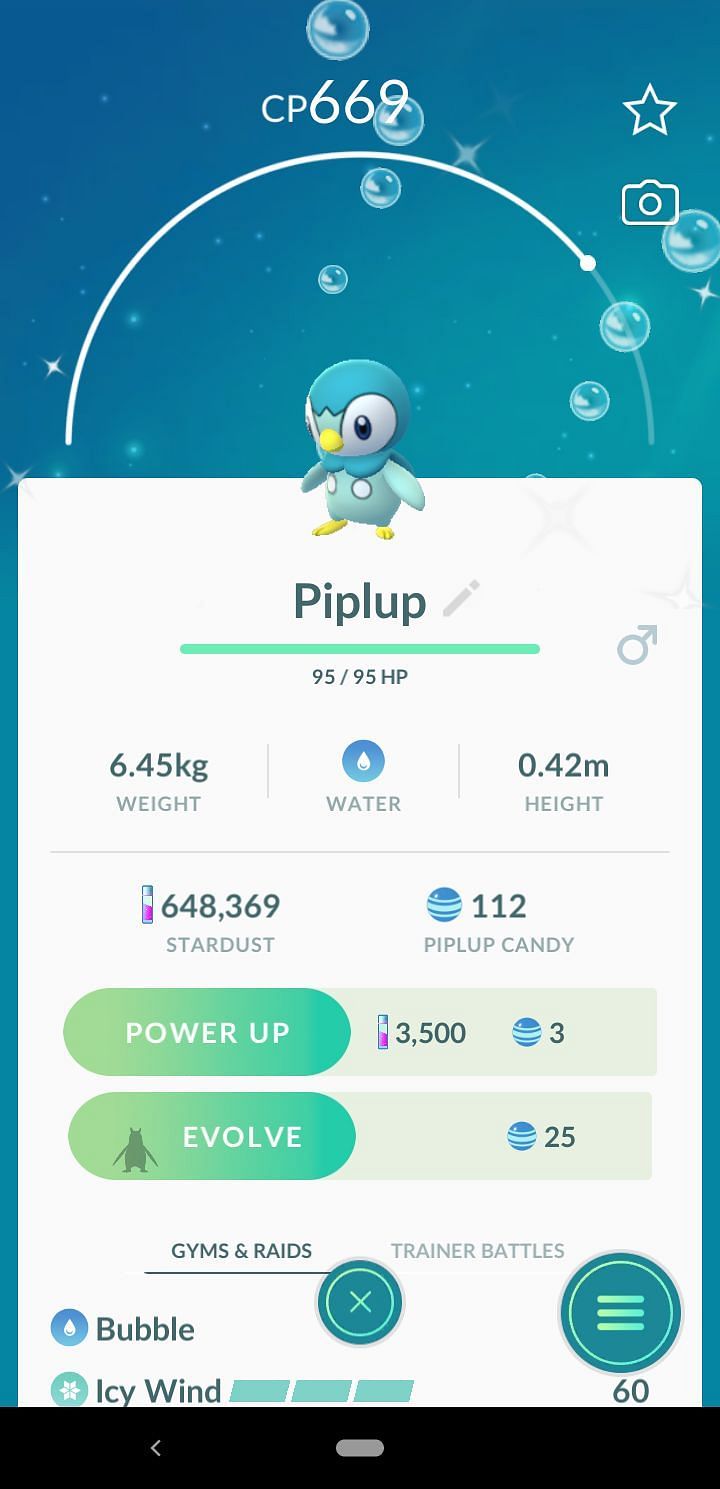Open the round three-line menu button
This screenshot has width=720, height=1489.
click(620, 1312)
